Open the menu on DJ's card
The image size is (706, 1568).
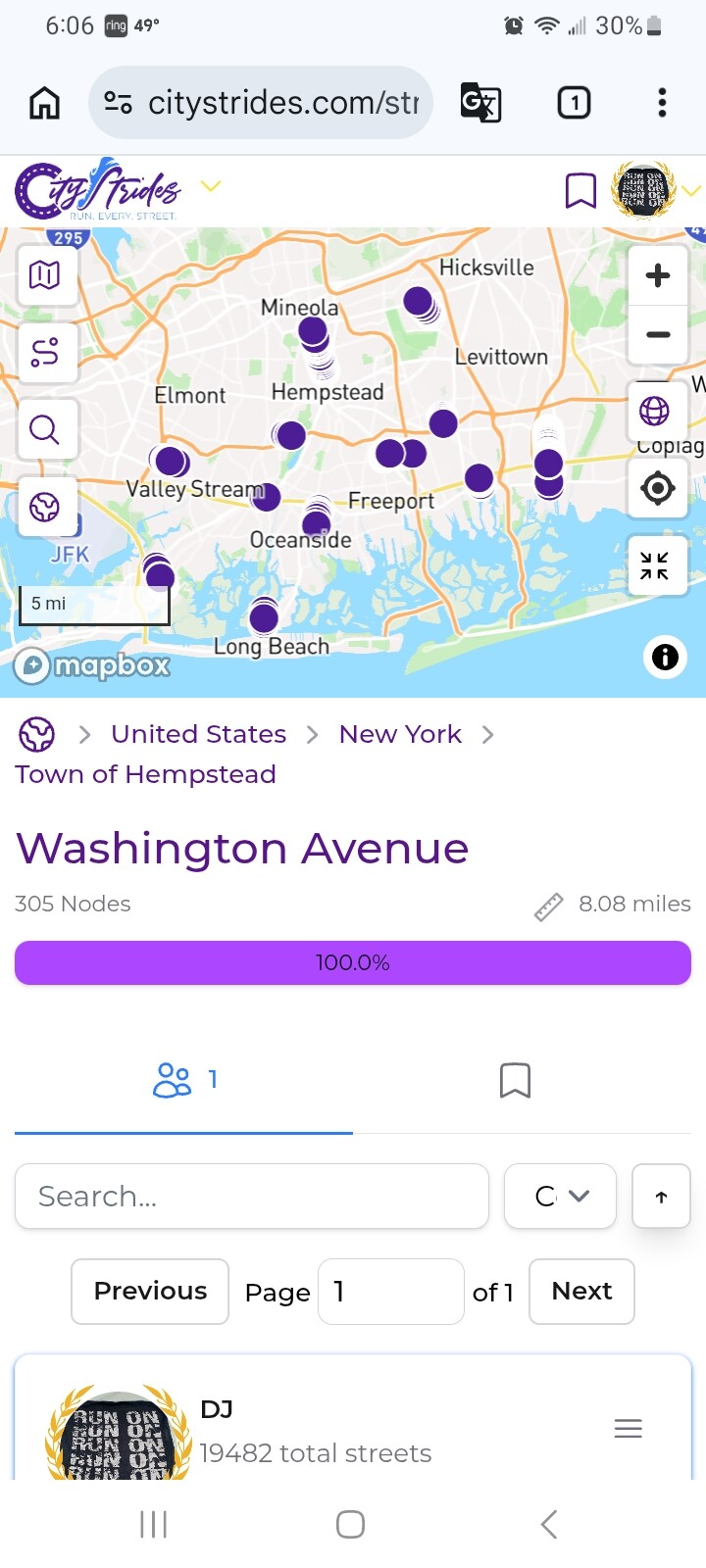pyautogui.click(x=628, y=1429)
